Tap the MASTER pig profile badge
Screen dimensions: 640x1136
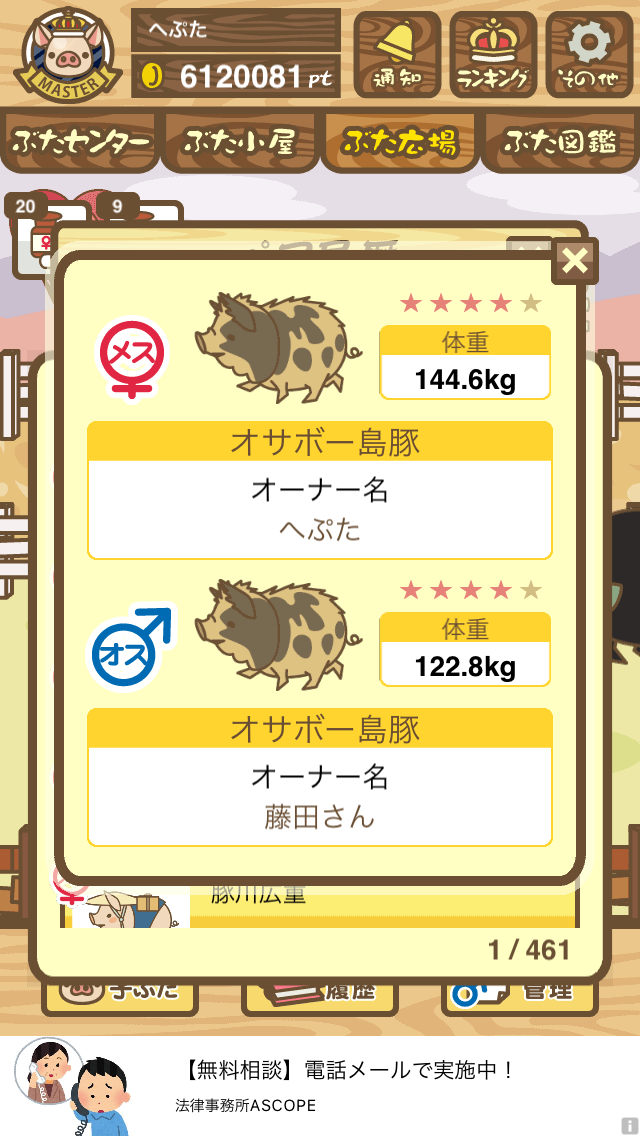click(67, 55)
